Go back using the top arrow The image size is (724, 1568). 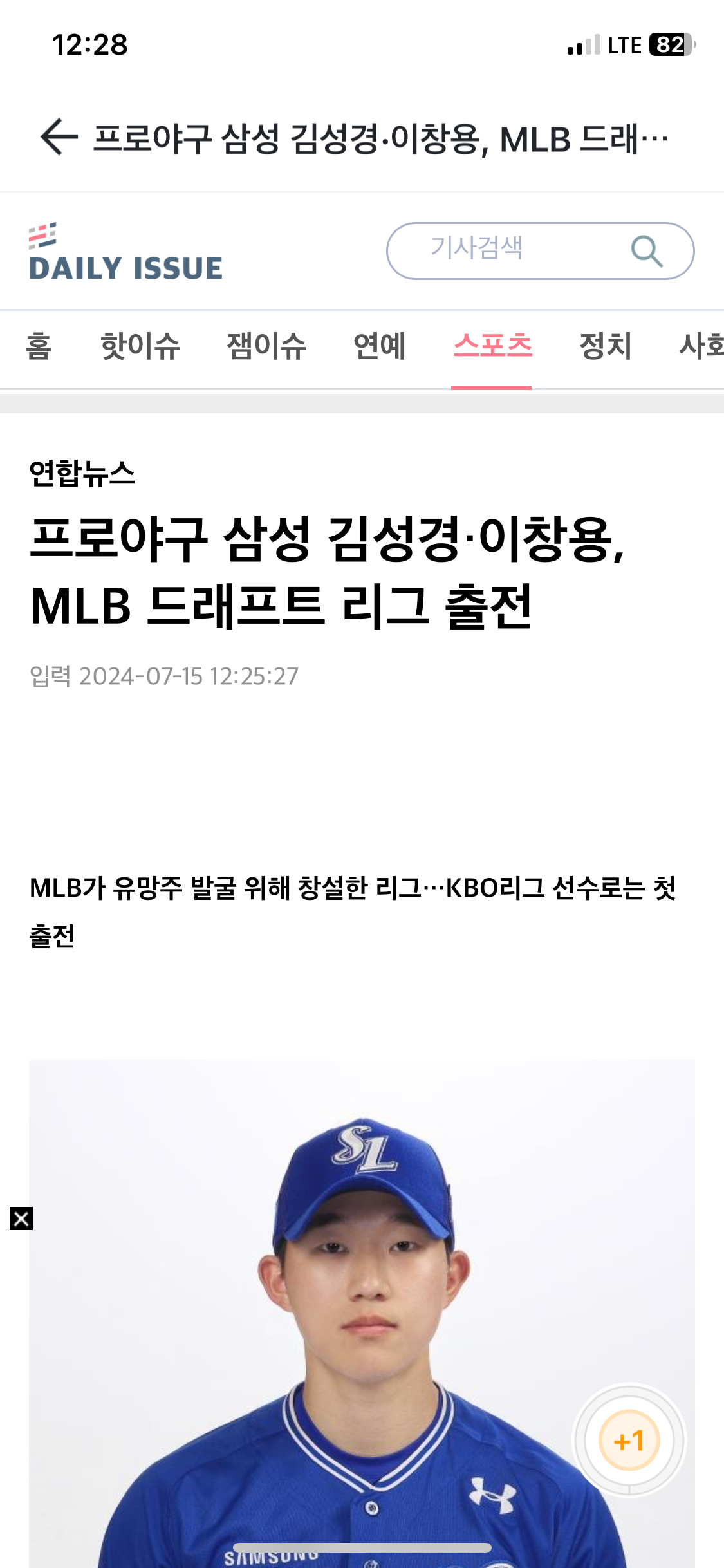click(x=59, y=137)
